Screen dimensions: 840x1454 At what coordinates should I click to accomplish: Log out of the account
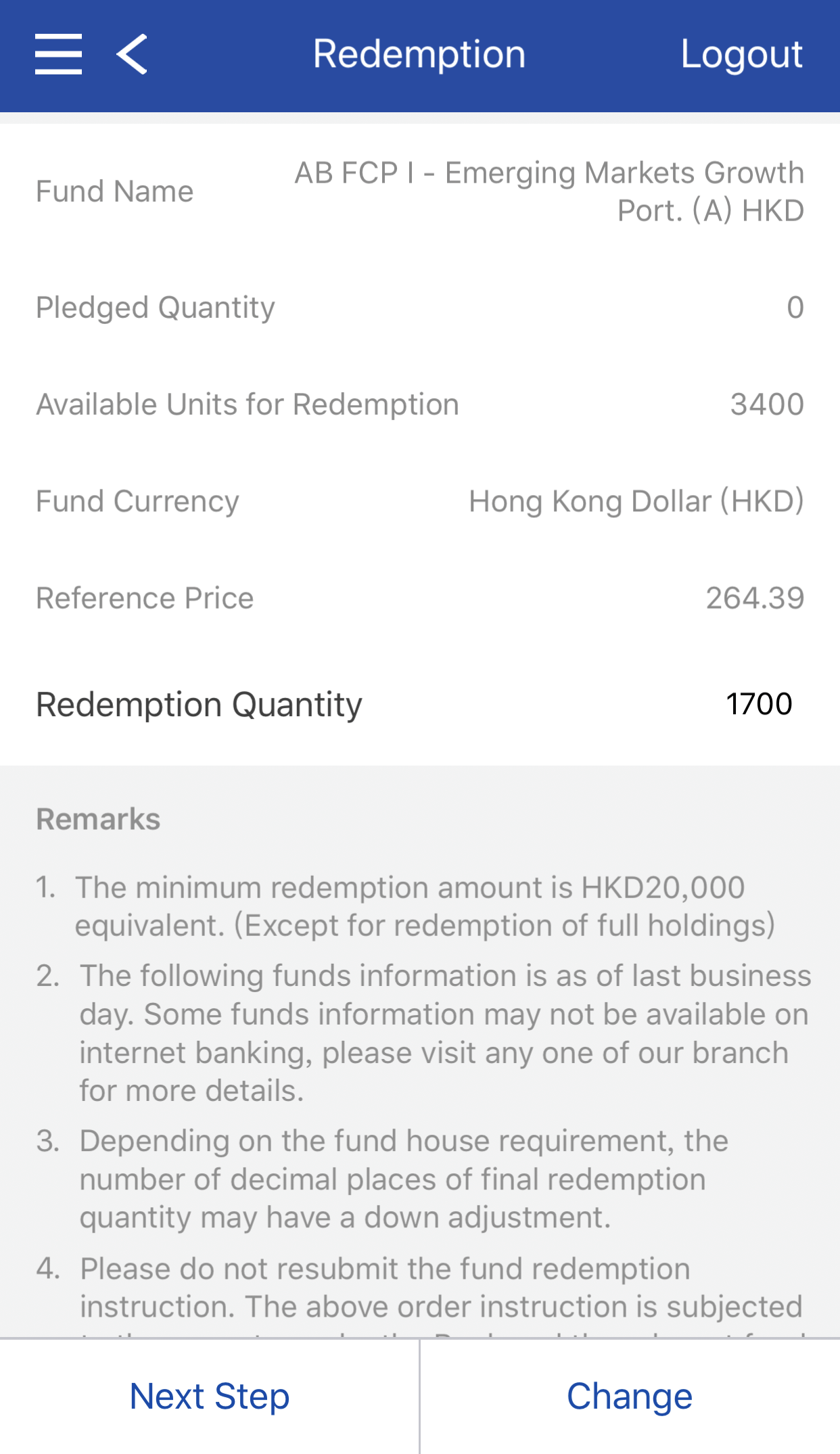click(x=741, y=54)
